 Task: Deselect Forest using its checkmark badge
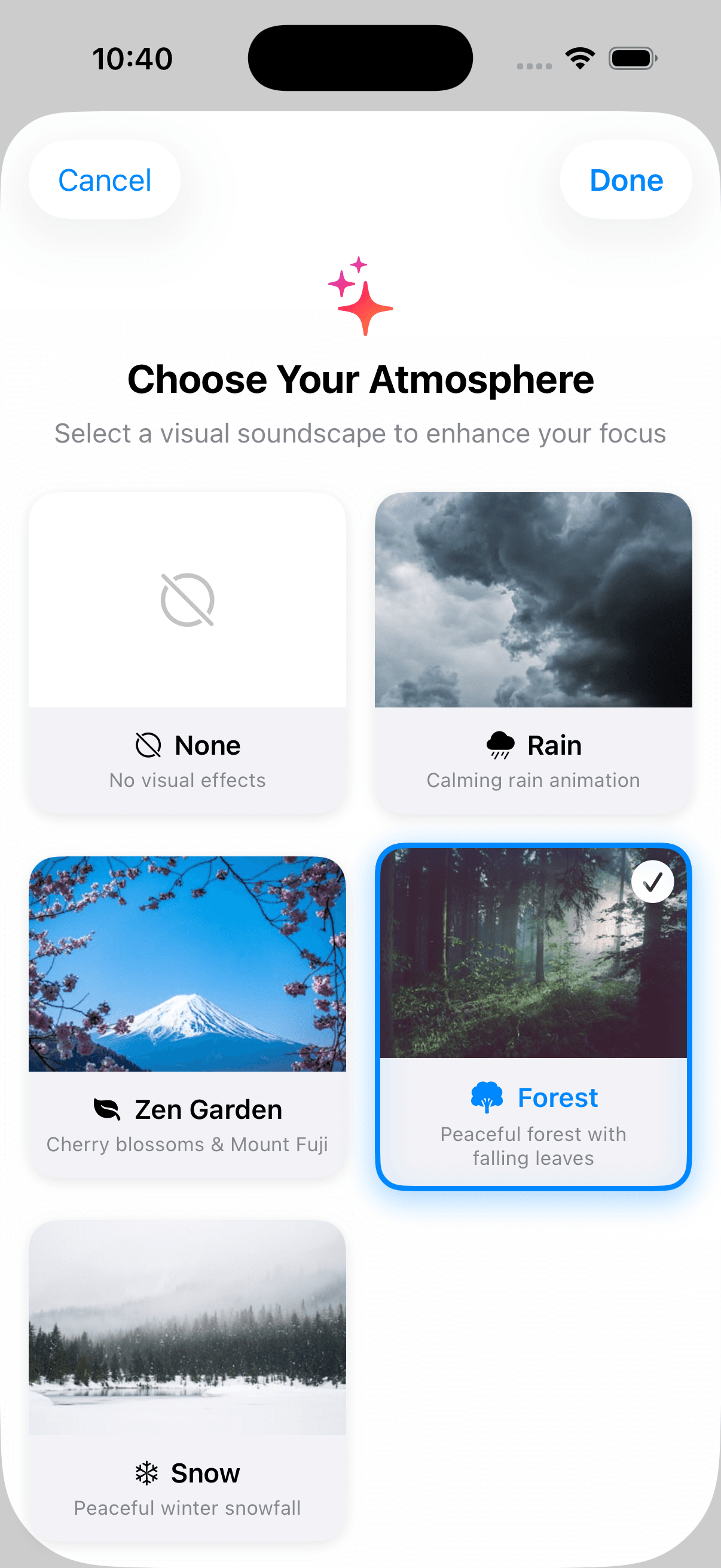[x=654, y=881]
